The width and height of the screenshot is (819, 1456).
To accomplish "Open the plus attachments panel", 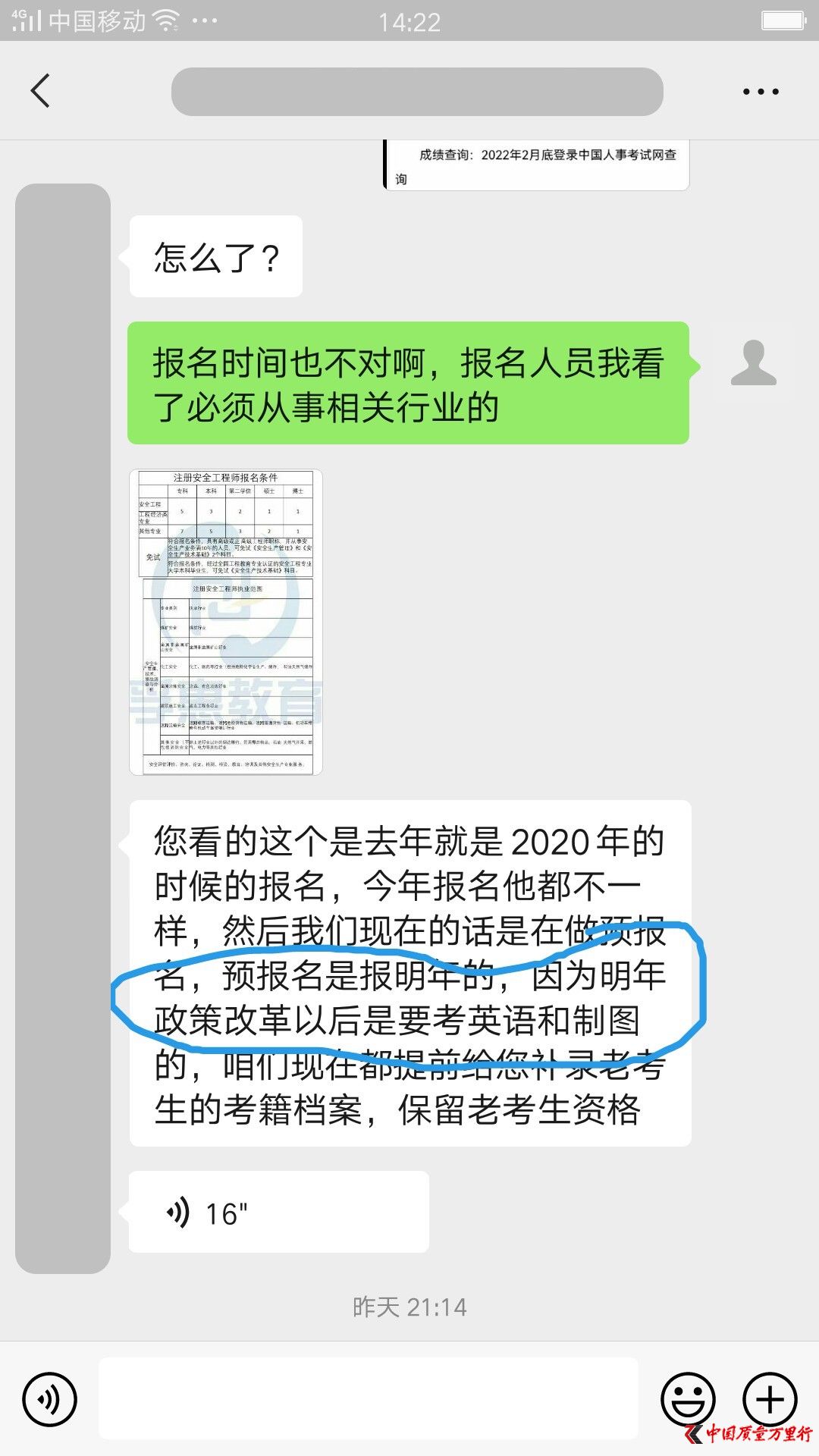I will (x=770, y=1399).
